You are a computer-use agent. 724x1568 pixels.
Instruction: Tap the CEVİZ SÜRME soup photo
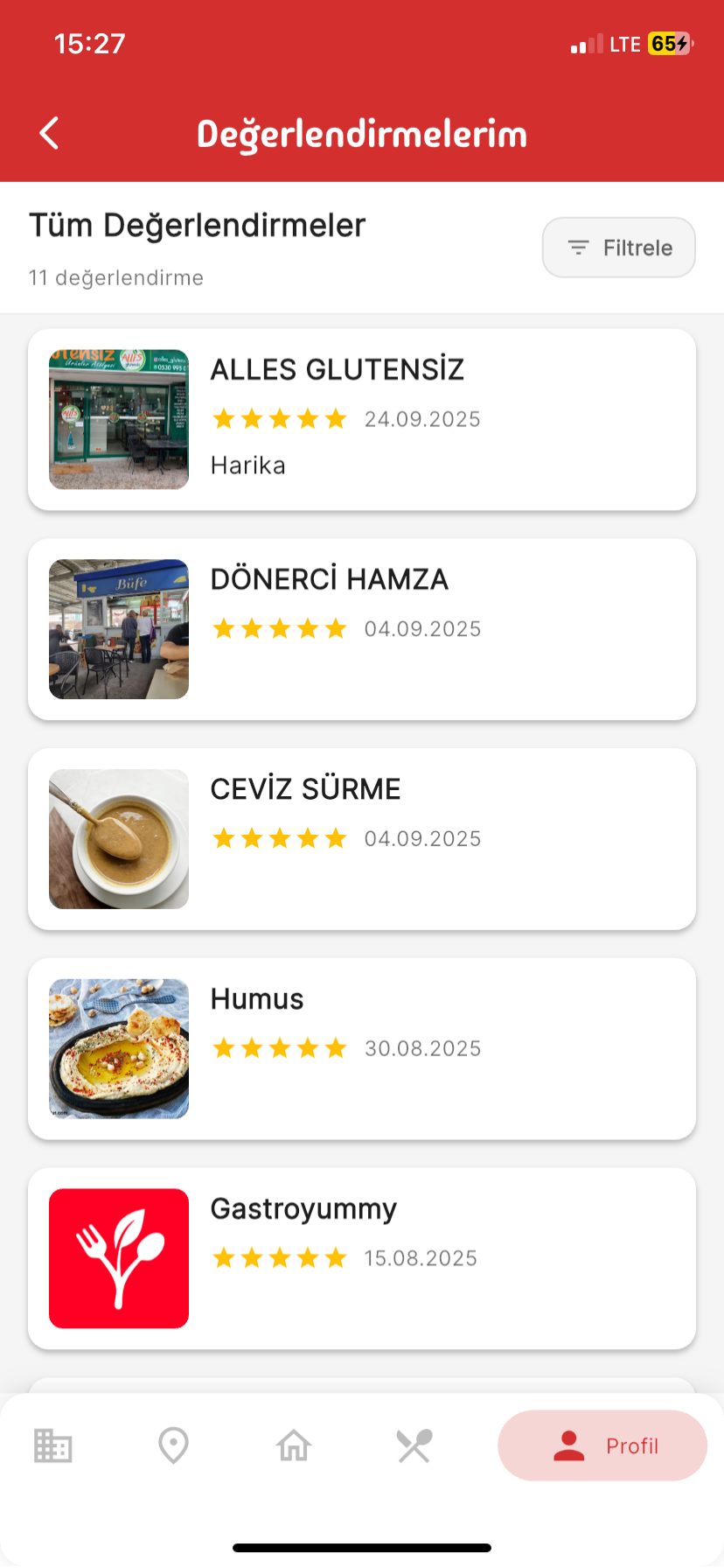tap(118, 837)
